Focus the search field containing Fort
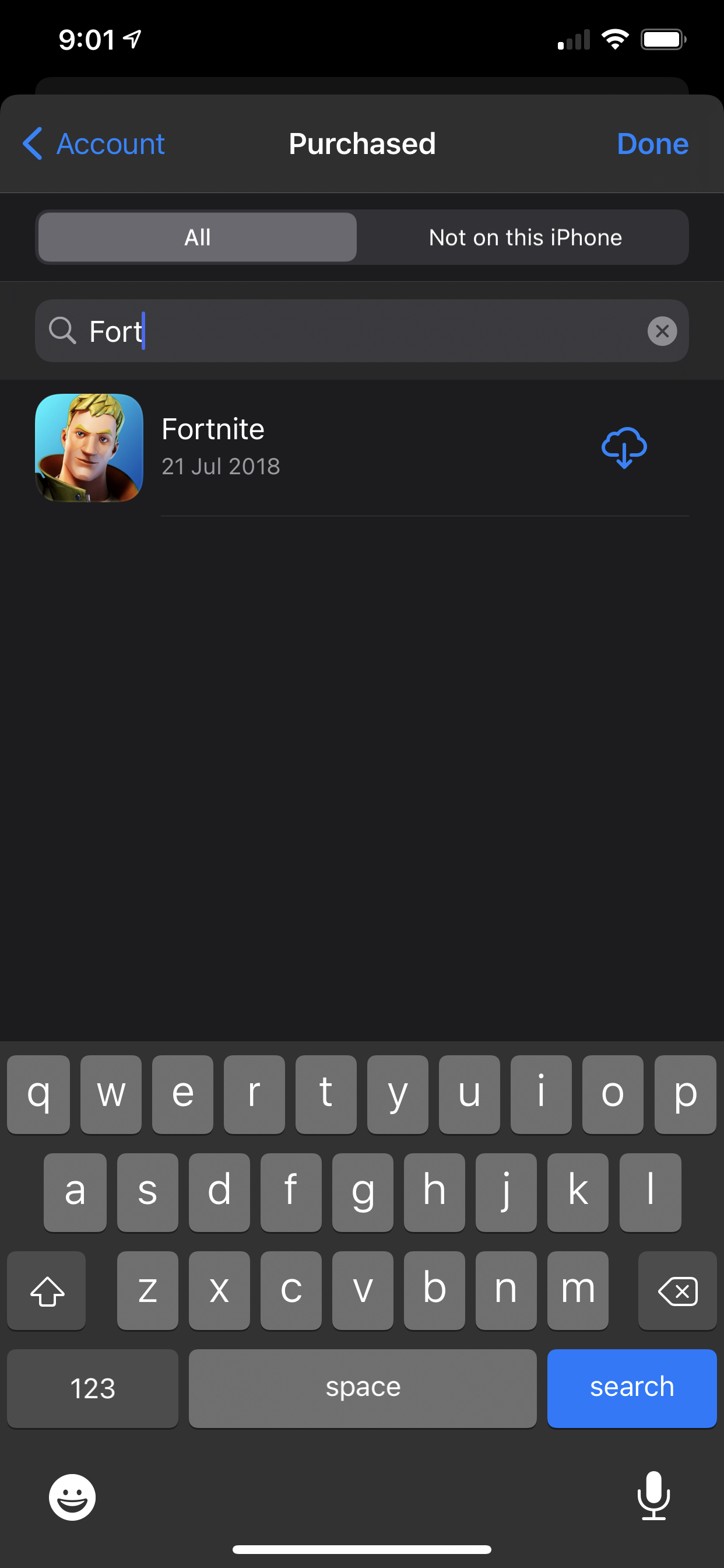Image resolution: width=724 pixels, height=1568 pixels. 359,331
